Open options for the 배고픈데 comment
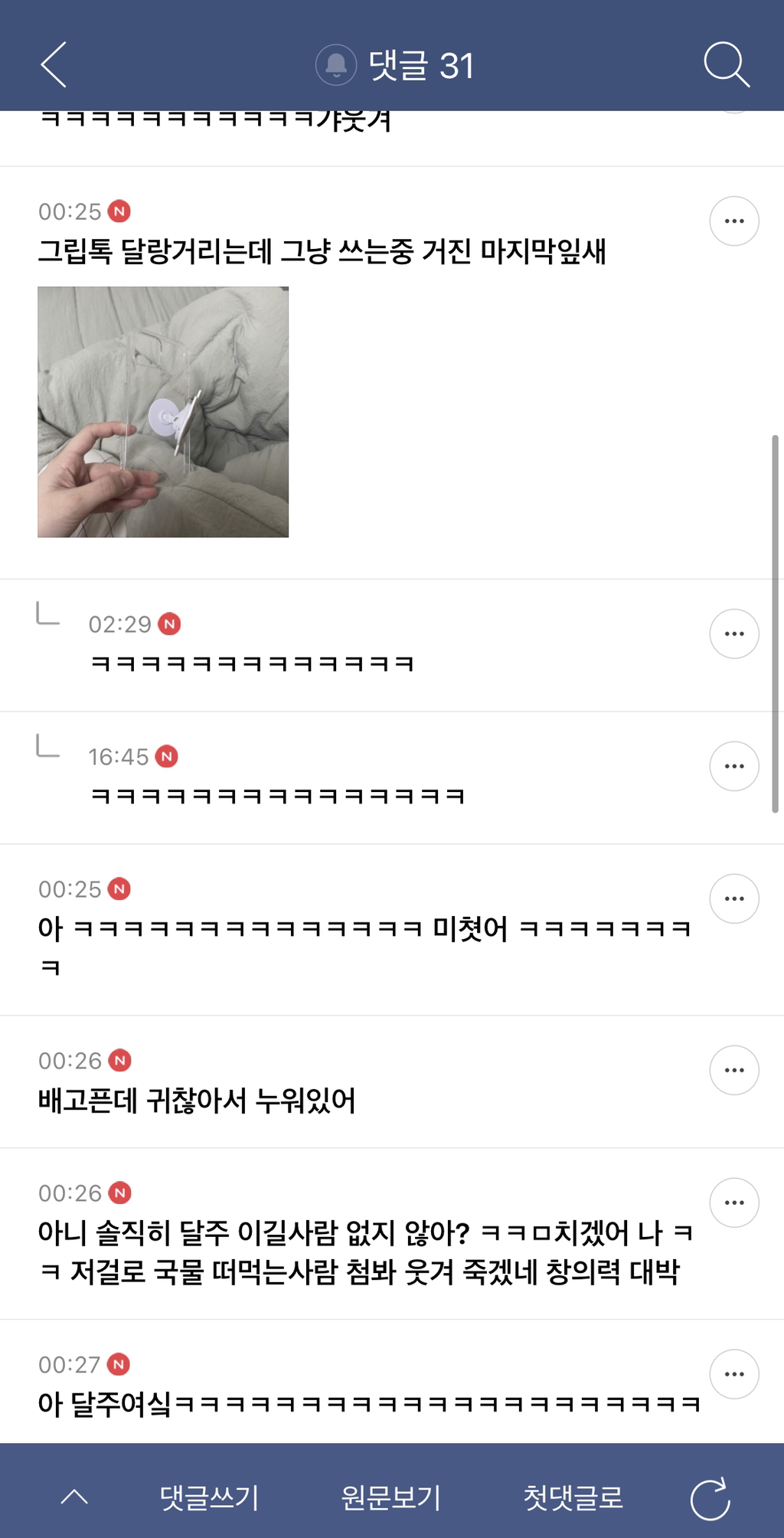The height and width of the screenshot is (1538, 784). tap(733, 1070)
